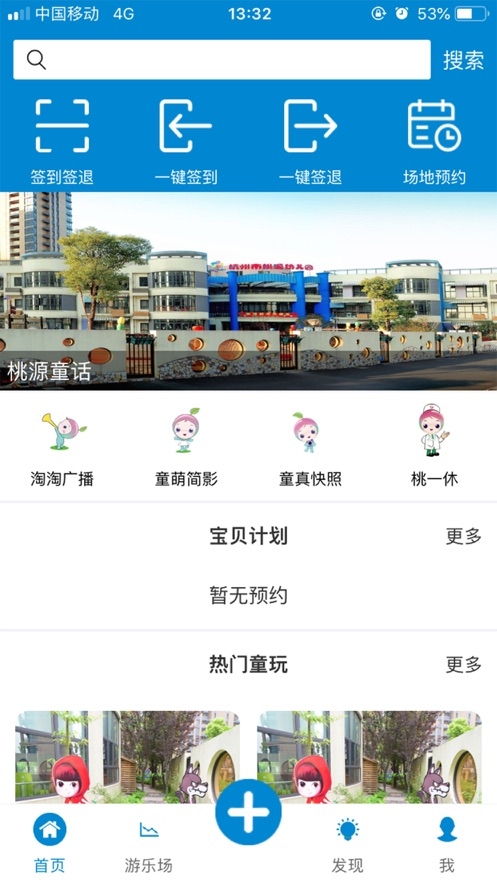Select 一键签退 quick check-out

point(310,142)
